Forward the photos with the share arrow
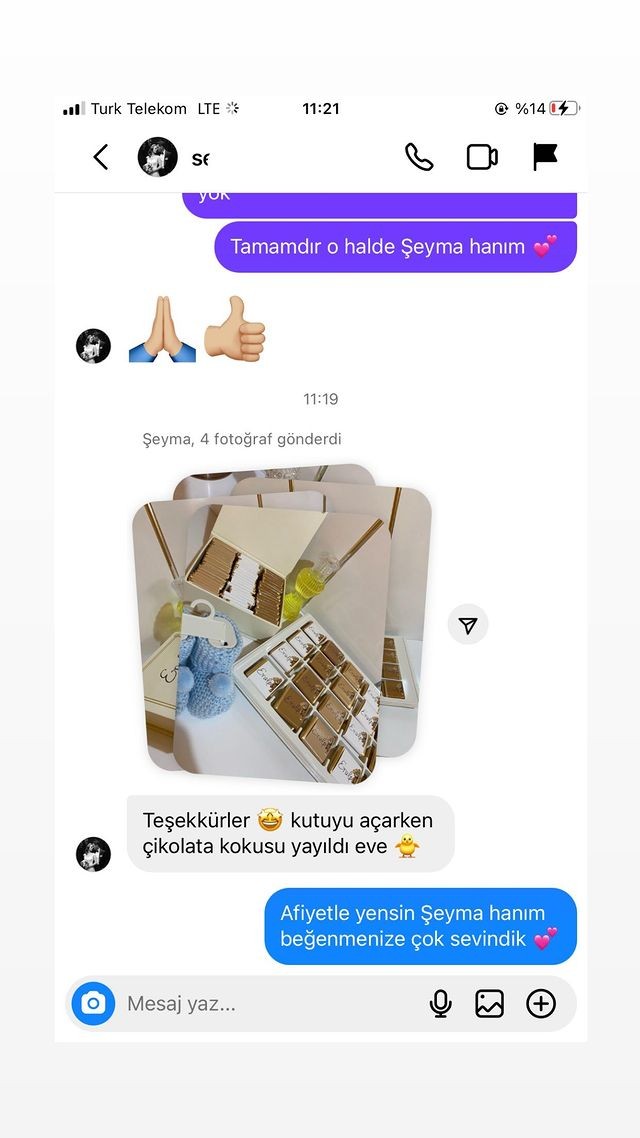The width and height of the screenshot is (640, 1138). [468, 625]
